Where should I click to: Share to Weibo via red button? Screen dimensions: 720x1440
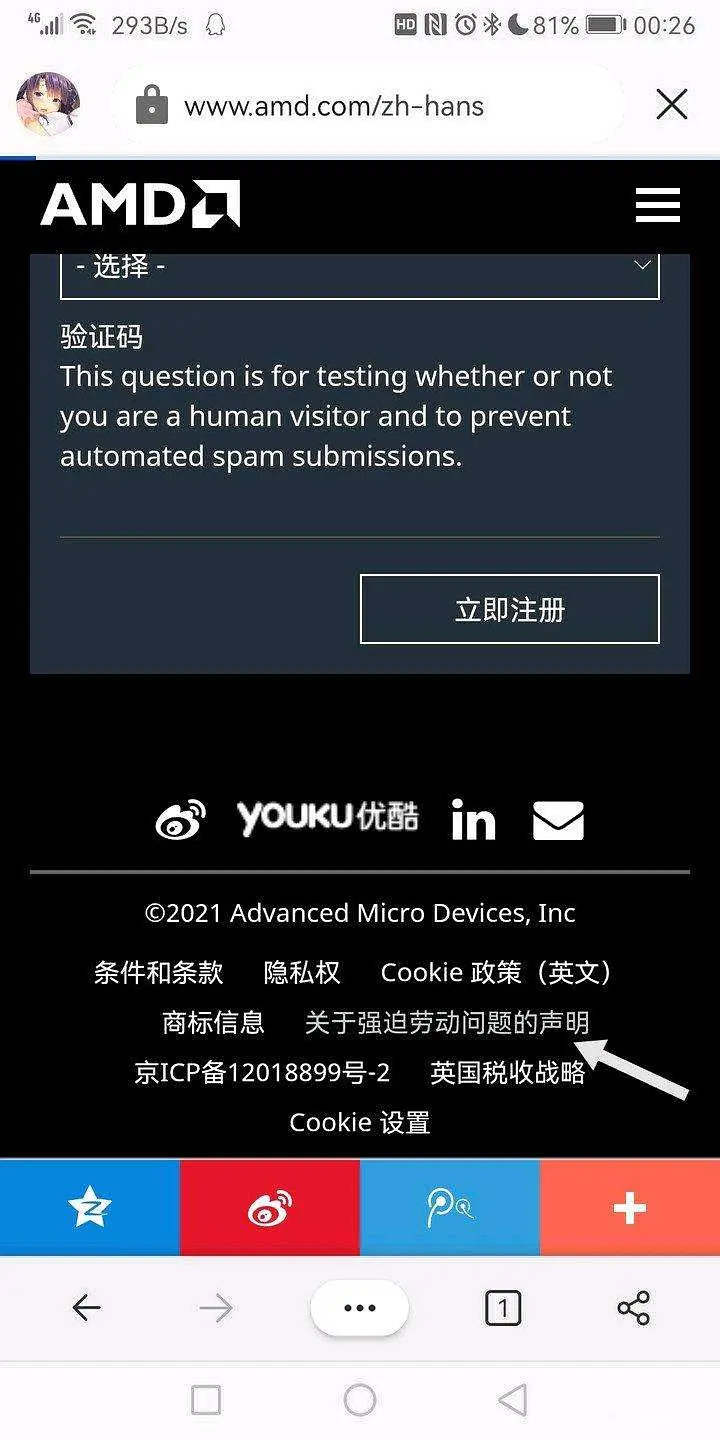click(x=270, y=1208)
